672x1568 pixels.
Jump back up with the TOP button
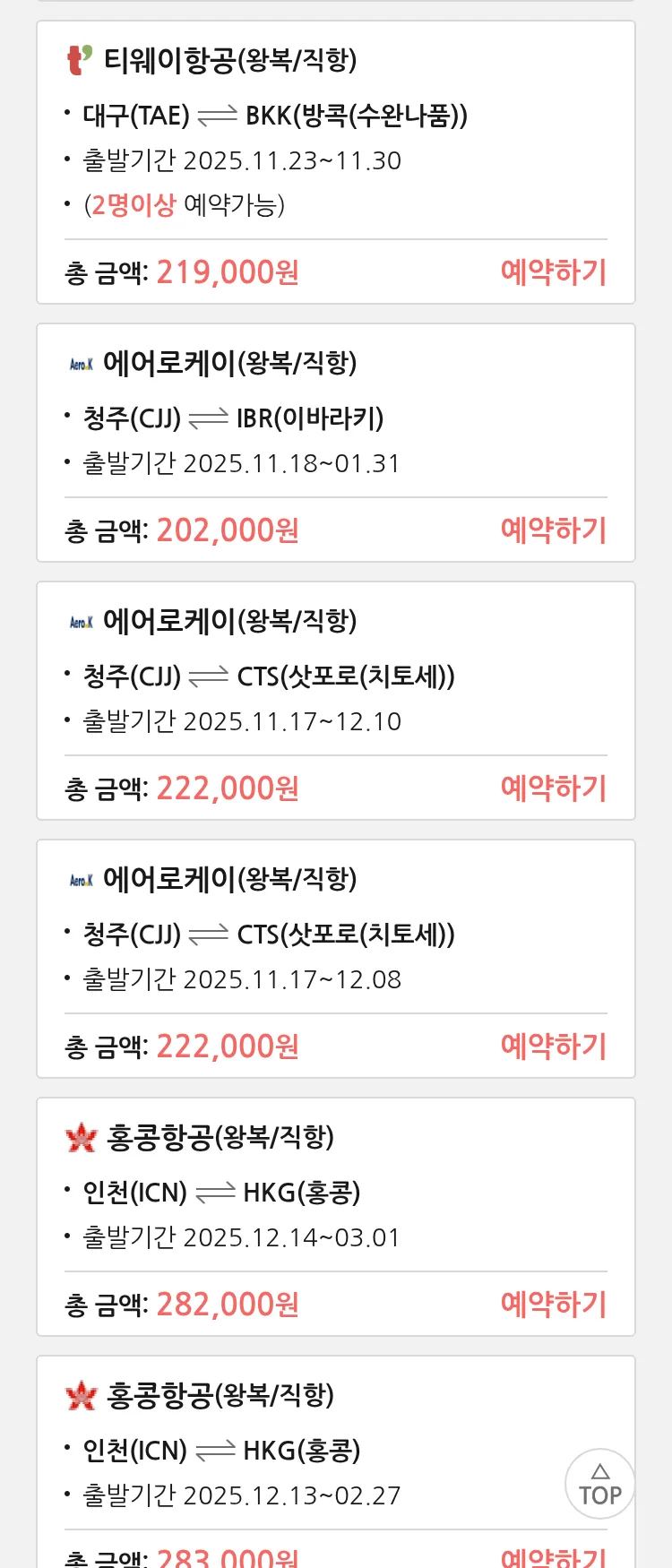click(599, 1484)
